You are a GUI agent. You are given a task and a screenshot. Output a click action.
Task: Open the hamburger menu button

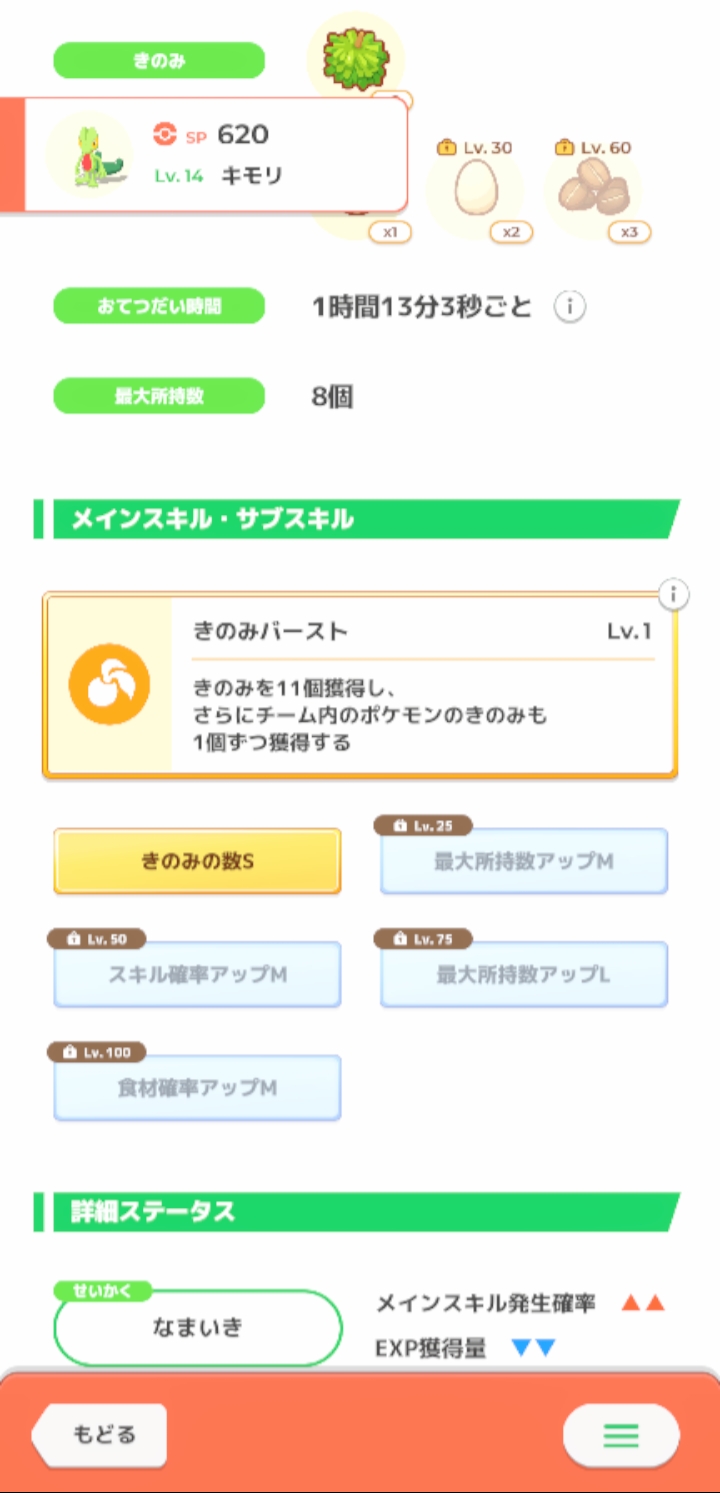click(621, 1436)
